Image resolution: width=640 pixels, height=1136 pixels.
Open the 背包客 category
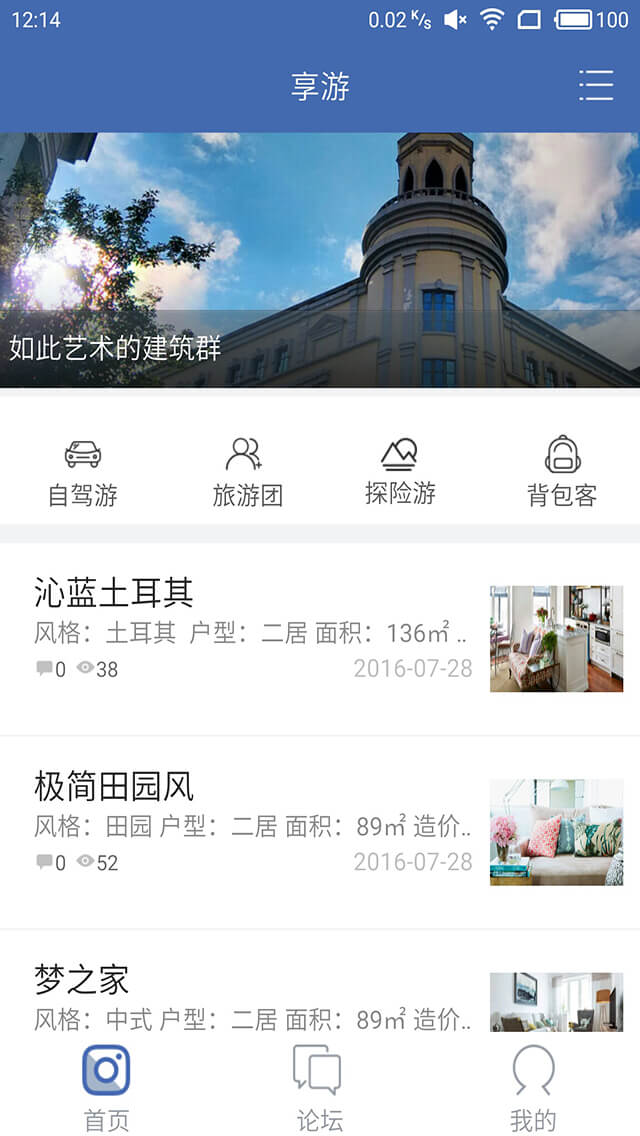pos(562,472)
